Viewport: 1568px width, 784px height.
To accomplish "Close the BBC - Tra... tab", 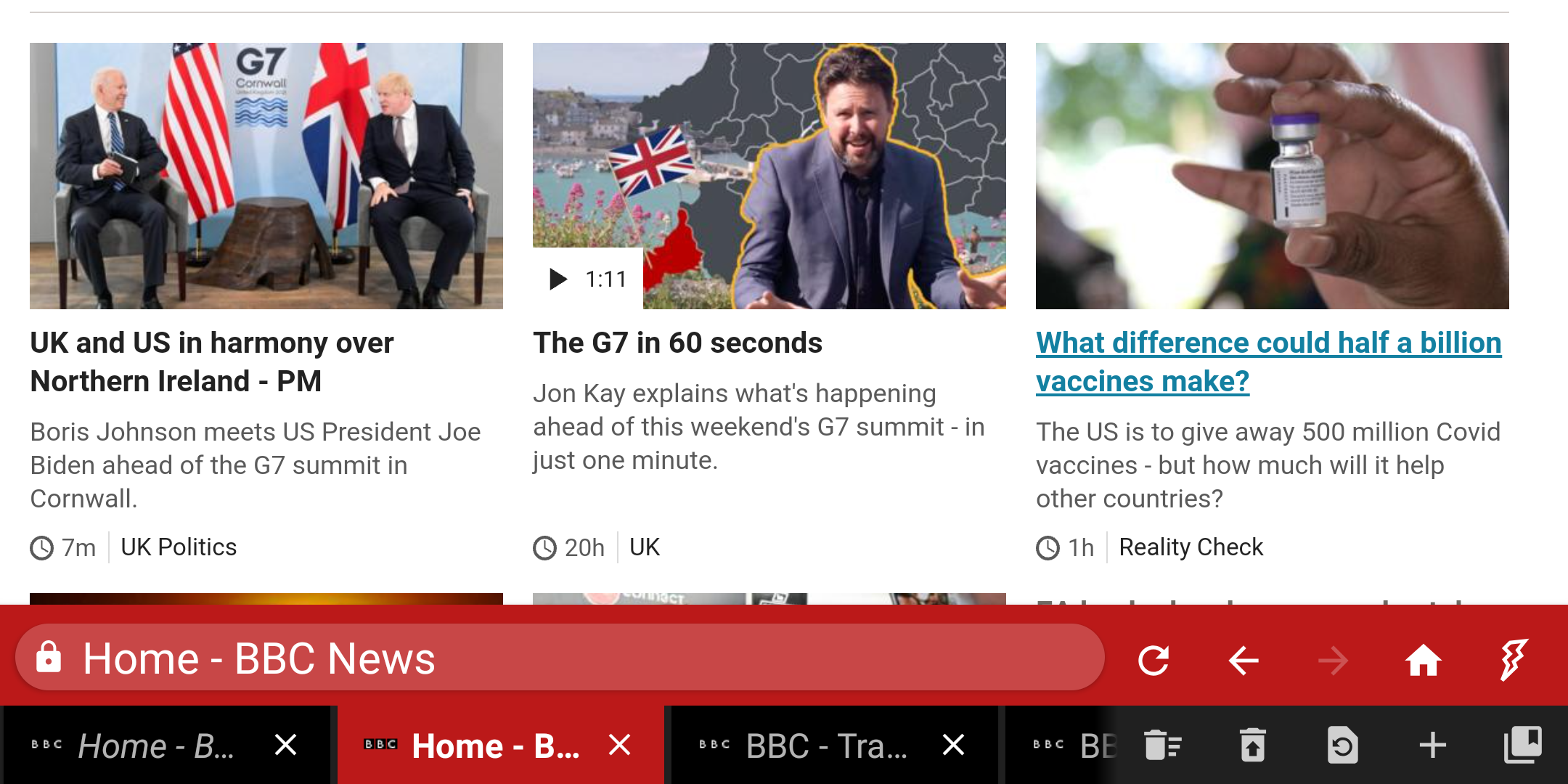I will (x=953, y=745).
